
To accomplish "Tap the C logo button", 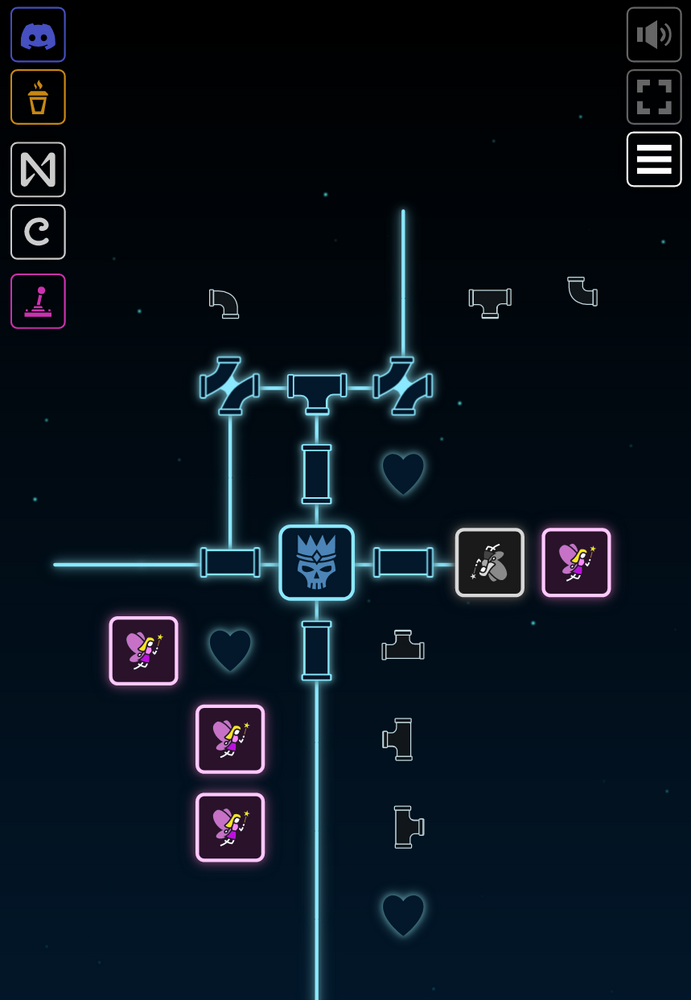I will coord(38,232).
